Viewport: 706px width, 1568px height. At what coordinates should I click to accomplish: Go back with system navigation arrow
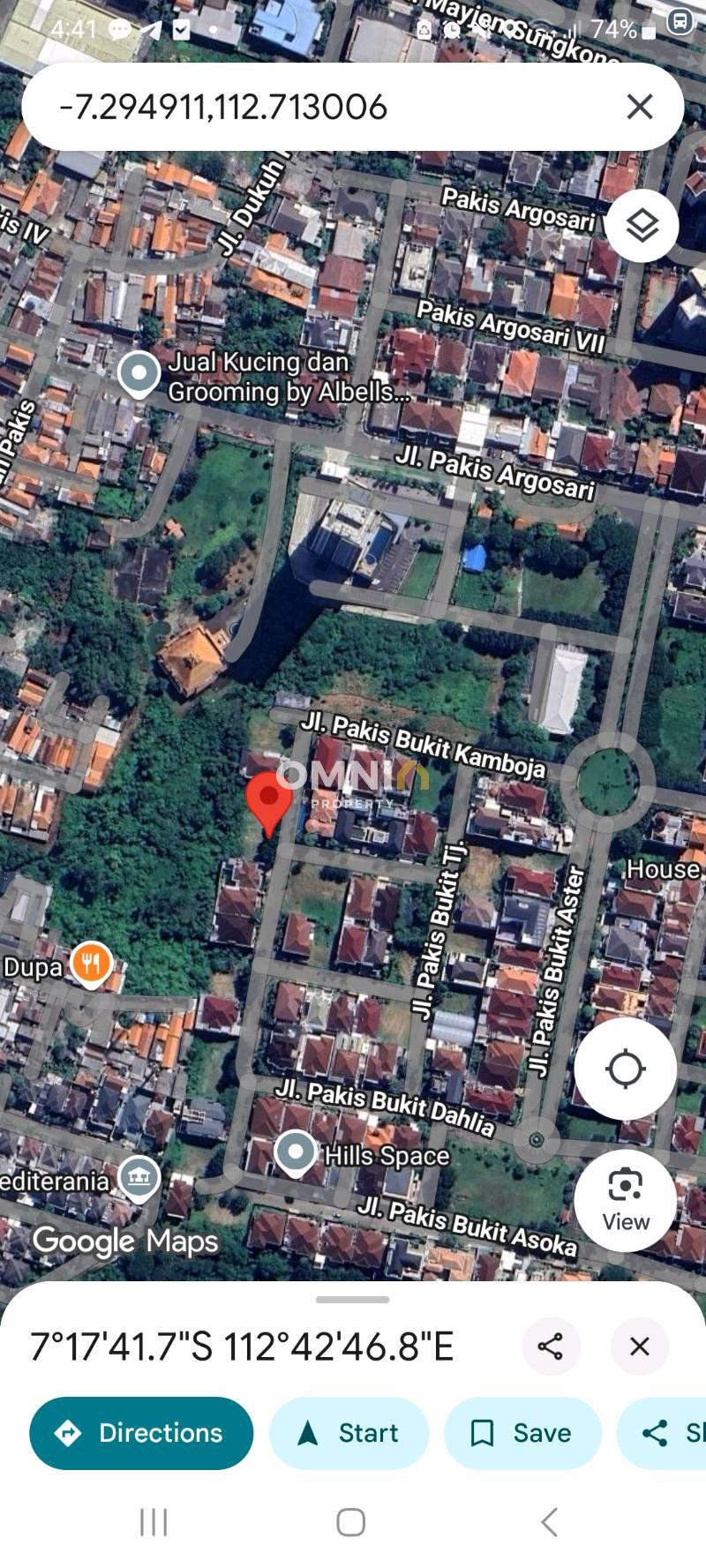pos(550,1522)
